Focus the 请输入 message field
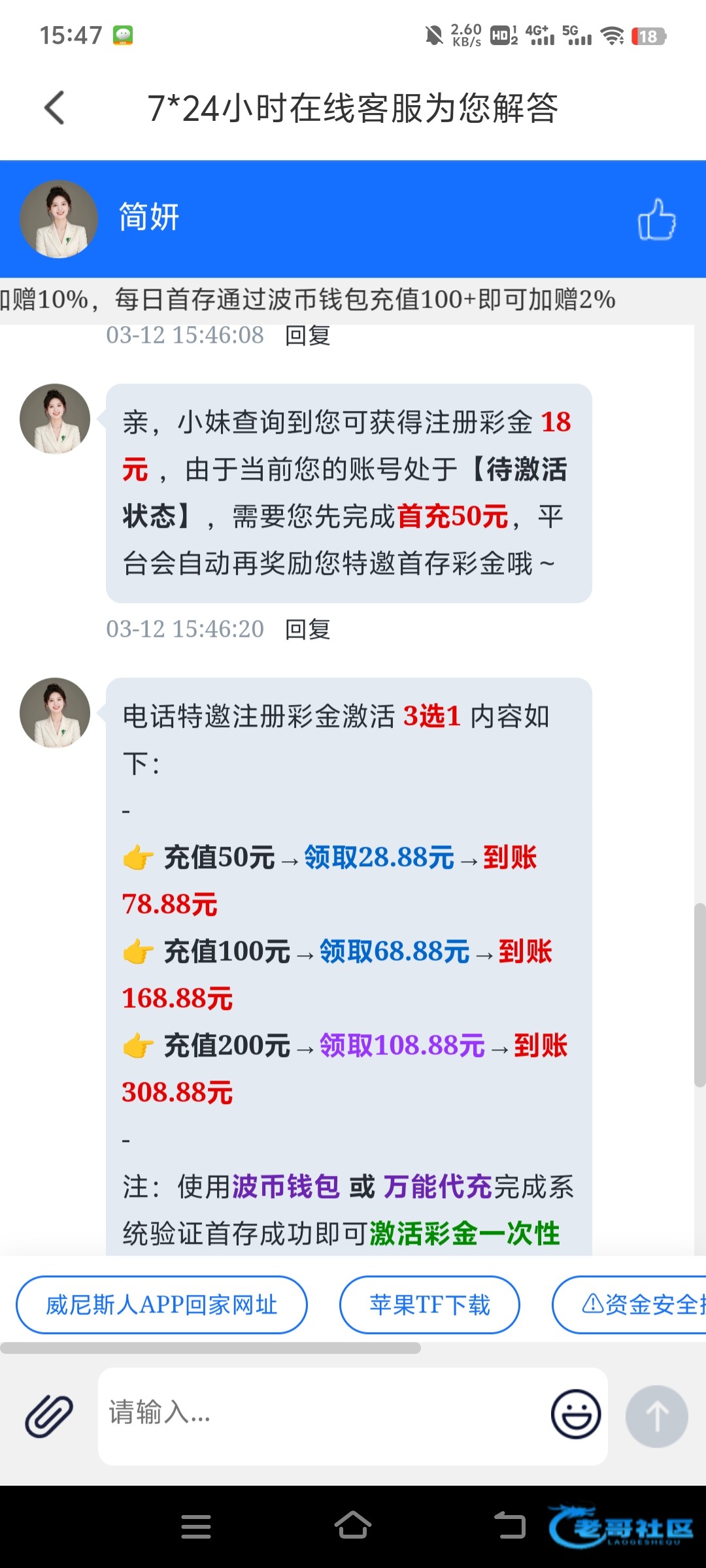This screenshot has width=706, height=1568. tap(320, 1414)
